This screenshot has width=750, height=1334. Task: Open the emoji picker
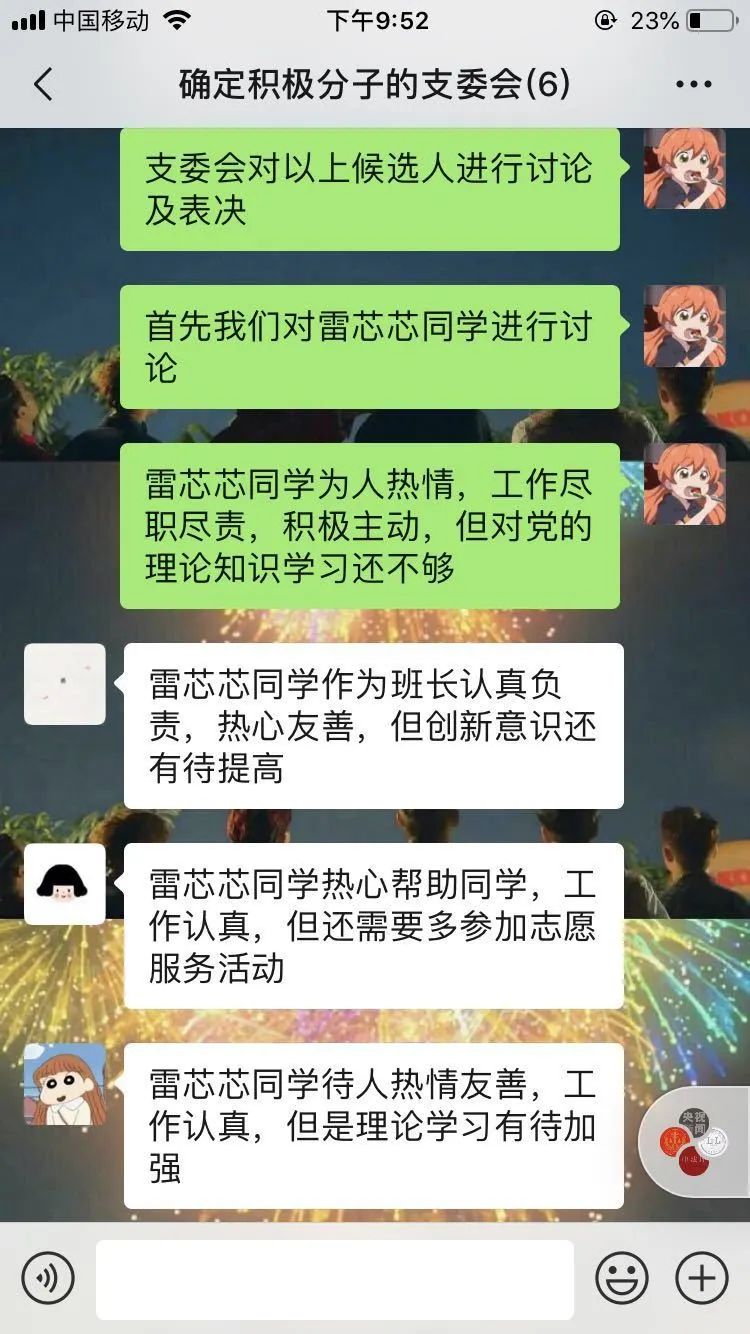click(622, 1278)
